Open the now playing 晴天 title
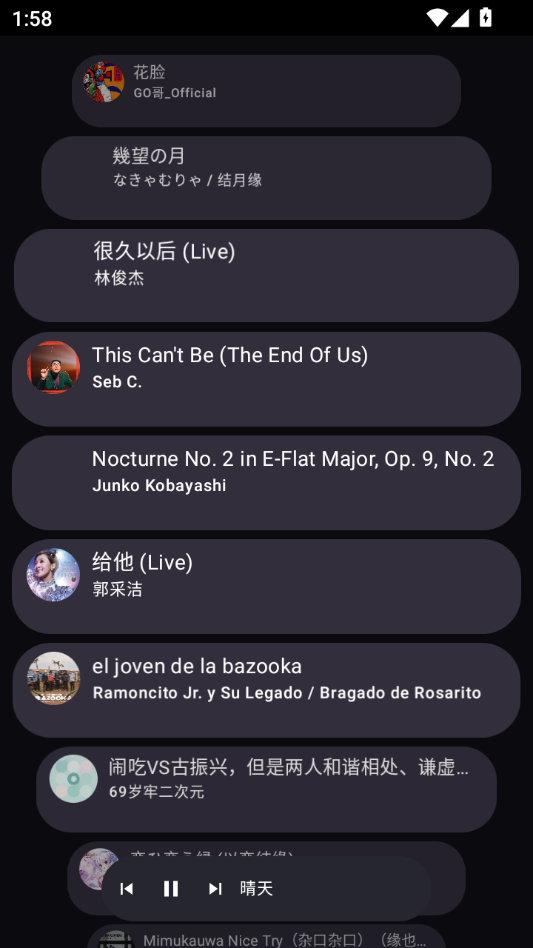The height and width of the screenshot is (948, 533). click(x=256, y=888)
